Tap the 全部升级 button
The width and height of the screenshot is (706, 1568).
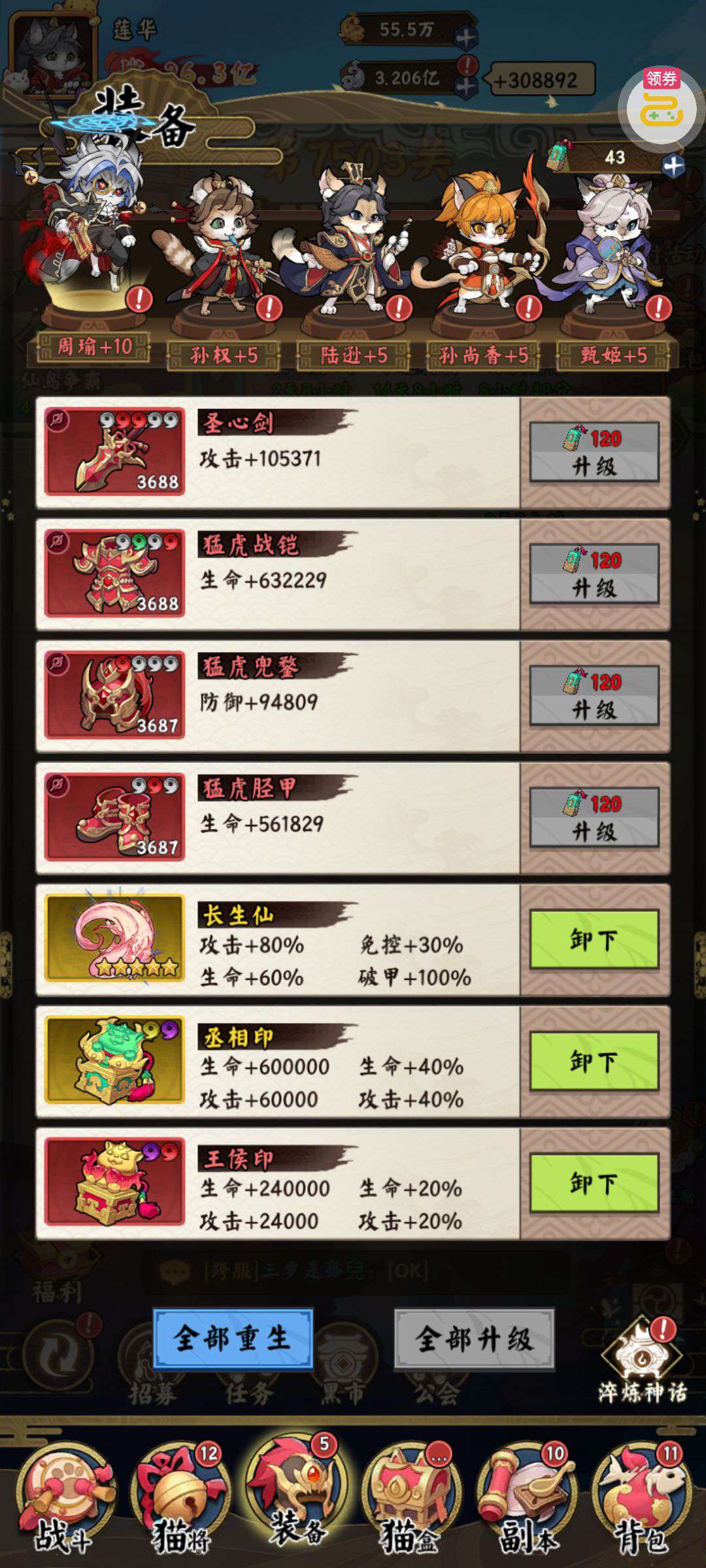coord(475,1339)
